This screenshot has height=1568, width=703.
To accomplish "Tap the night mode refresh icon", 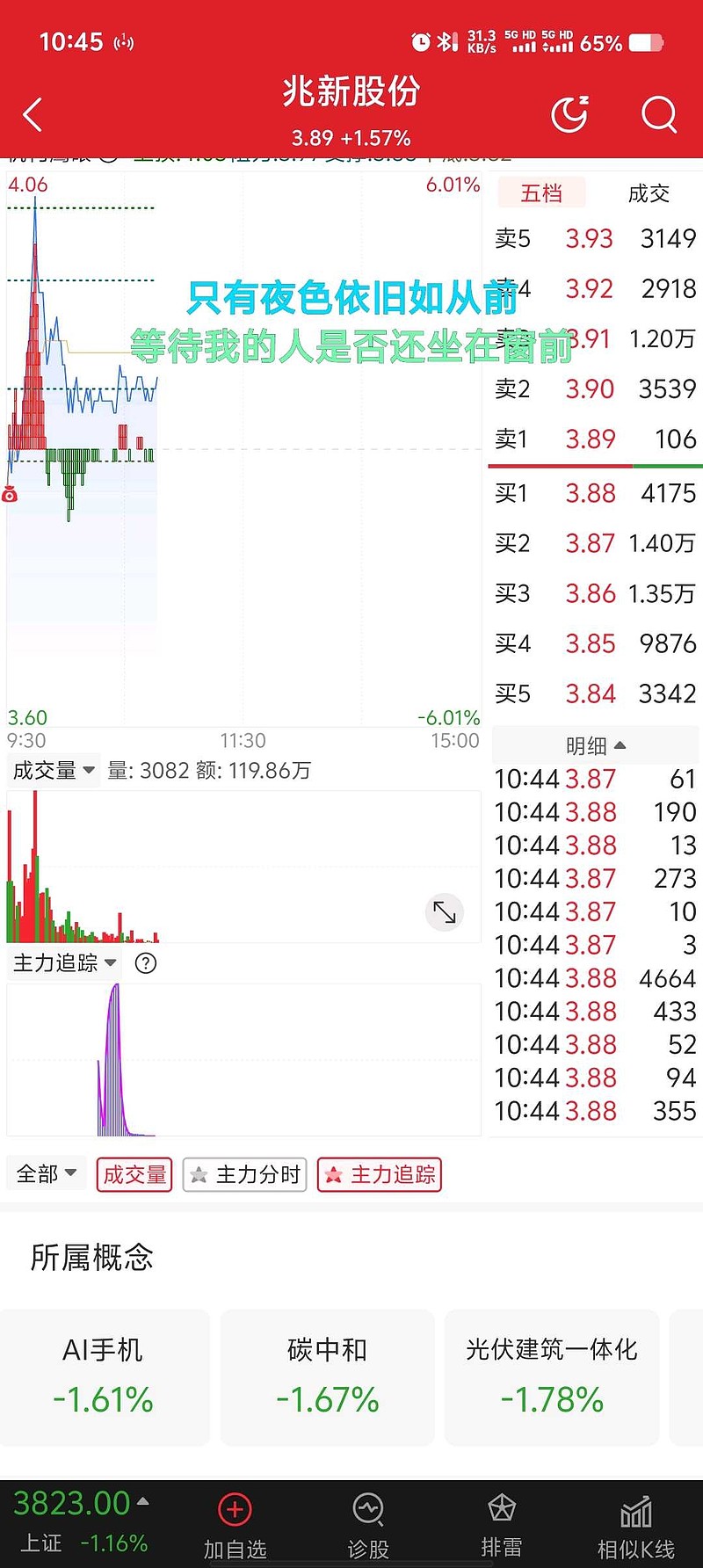I will point(569,114).
